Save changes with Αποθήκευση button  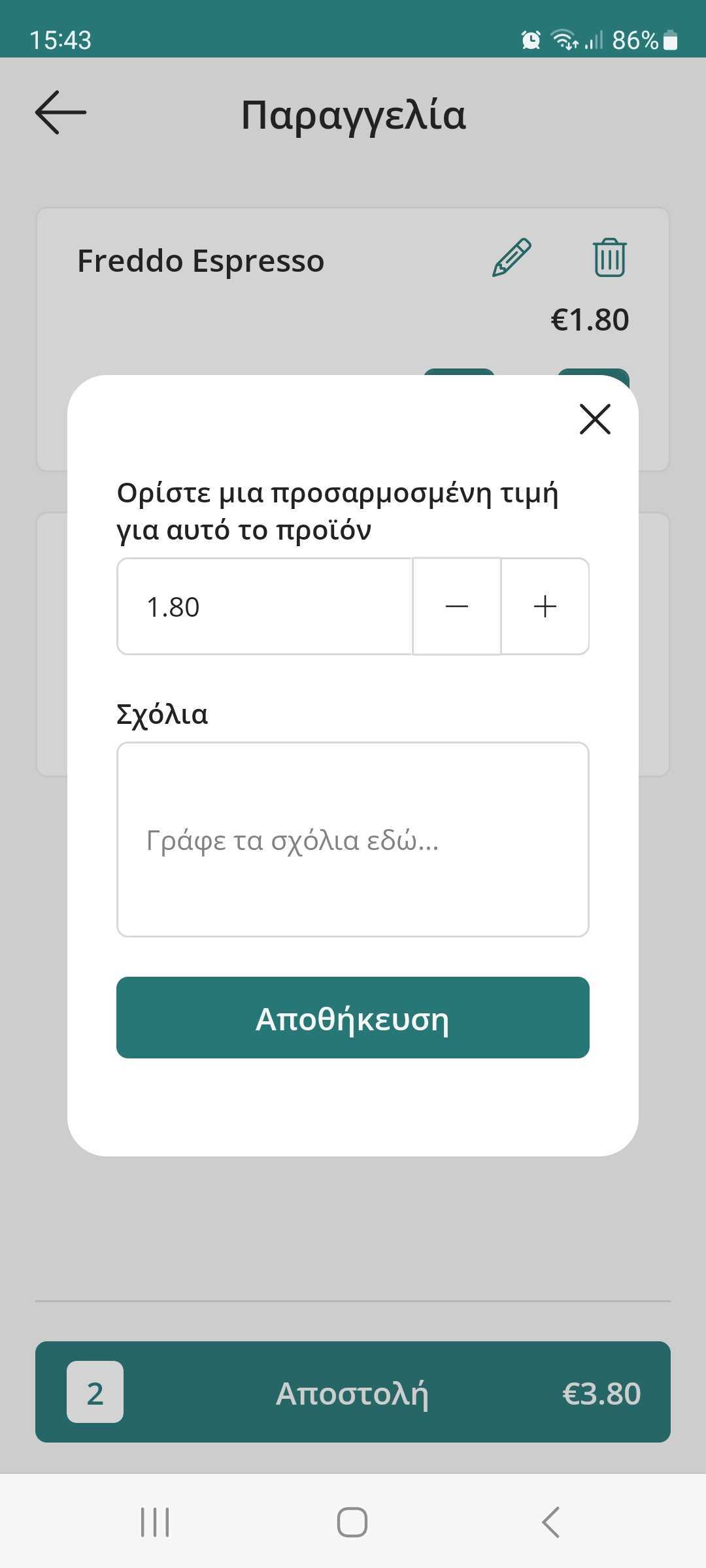pyautogui.click(x=353, y=1018)
